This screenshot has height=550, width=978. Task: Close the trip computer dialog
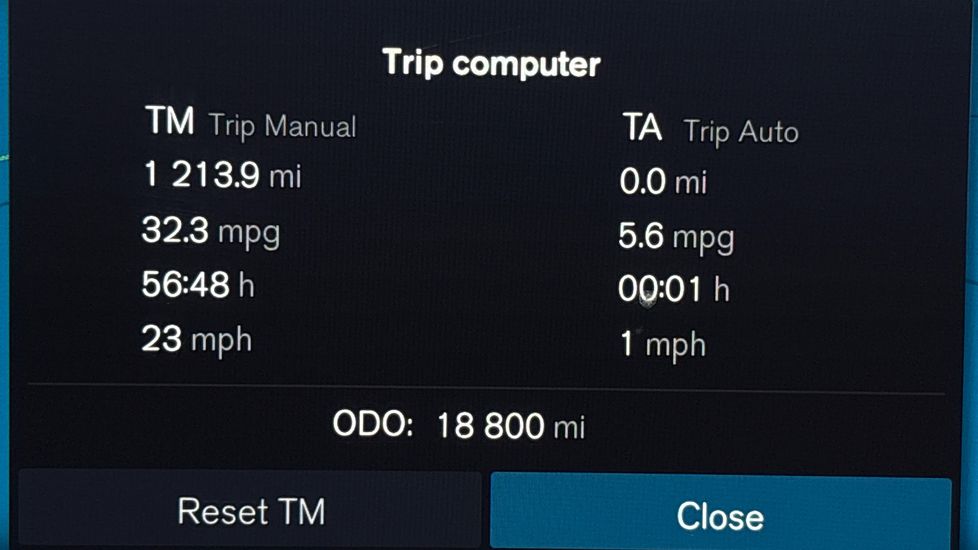coord(720,512)
